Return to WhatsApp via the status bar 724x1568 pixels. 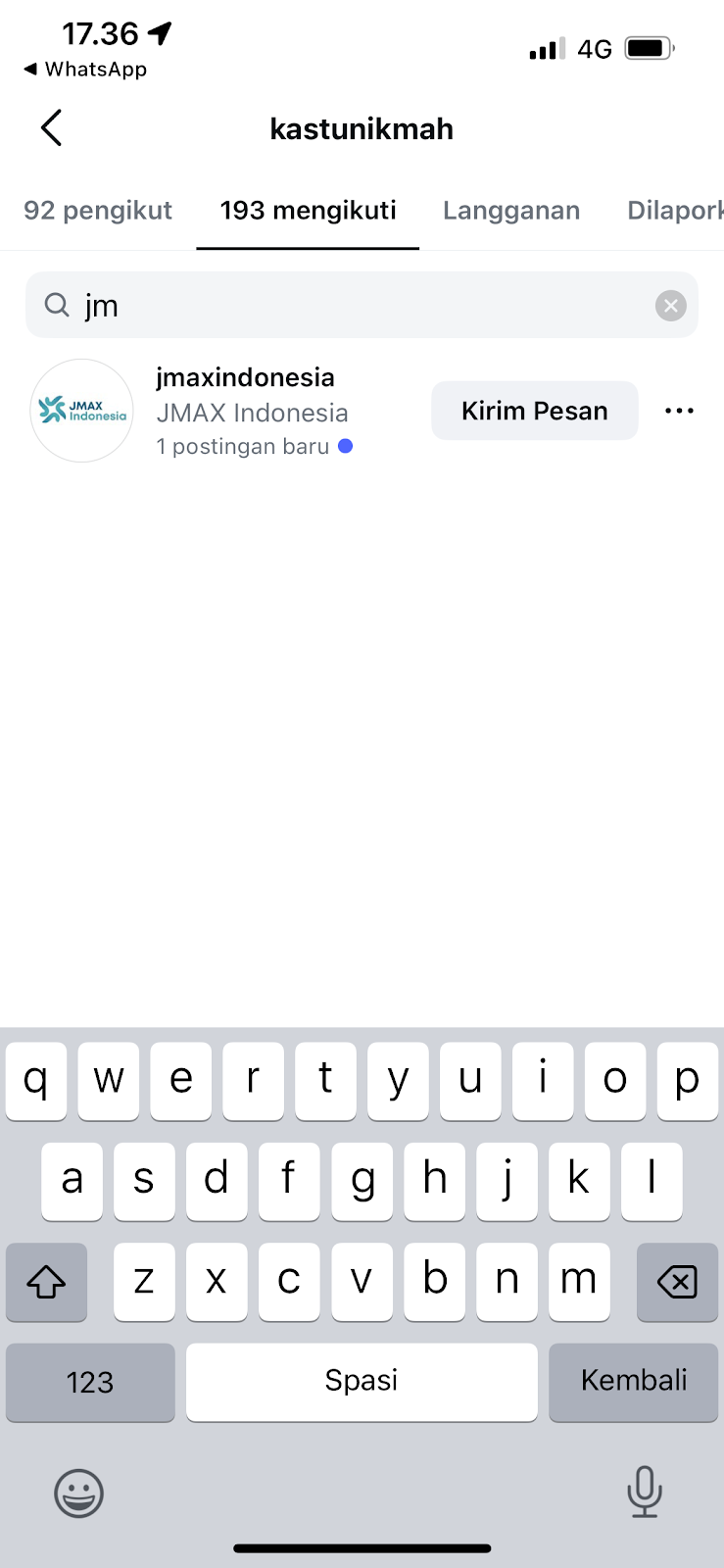point(86,70)
